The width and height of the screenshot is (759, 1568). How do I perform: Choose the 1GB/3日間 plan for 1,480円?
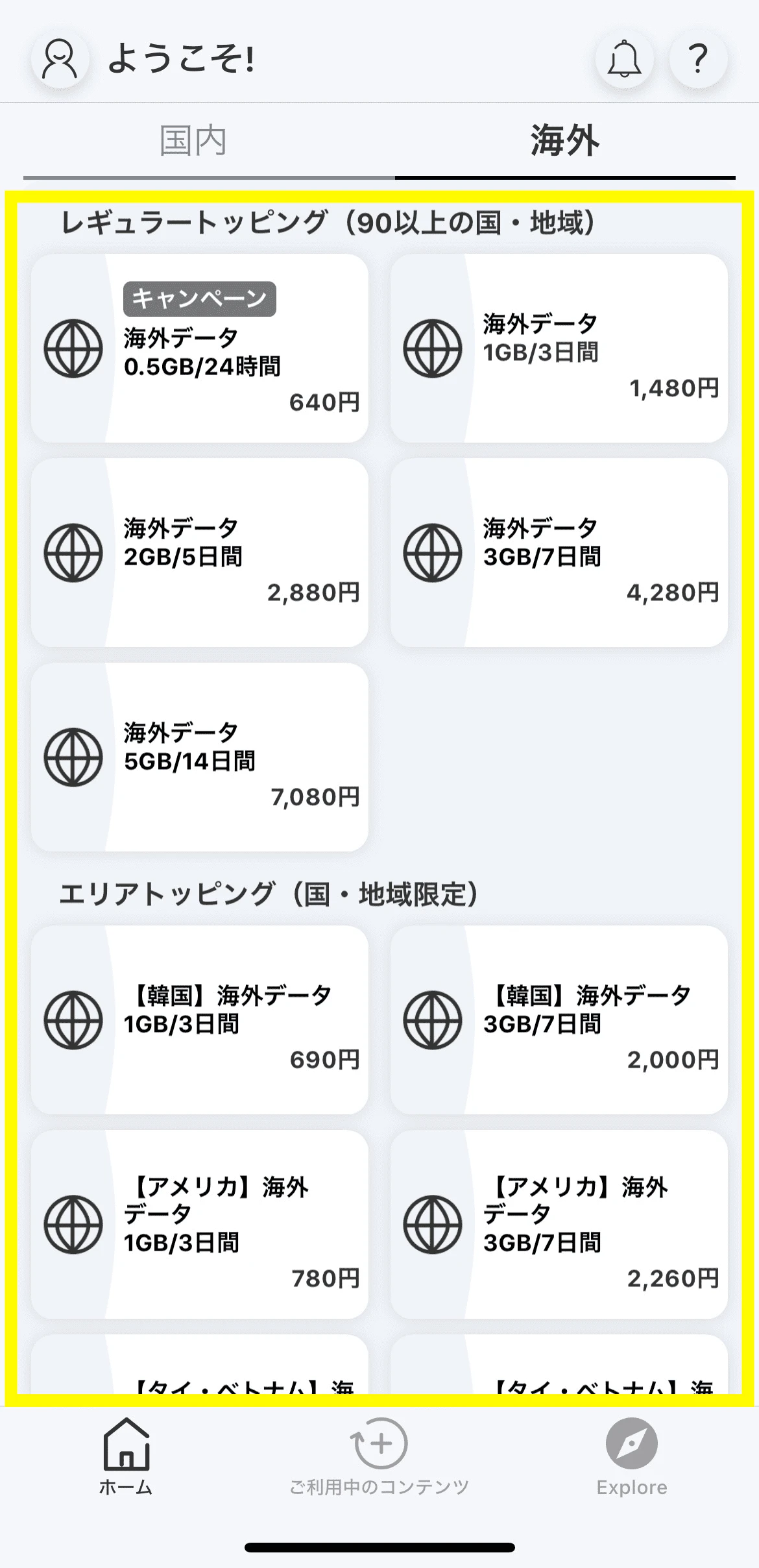559,349
